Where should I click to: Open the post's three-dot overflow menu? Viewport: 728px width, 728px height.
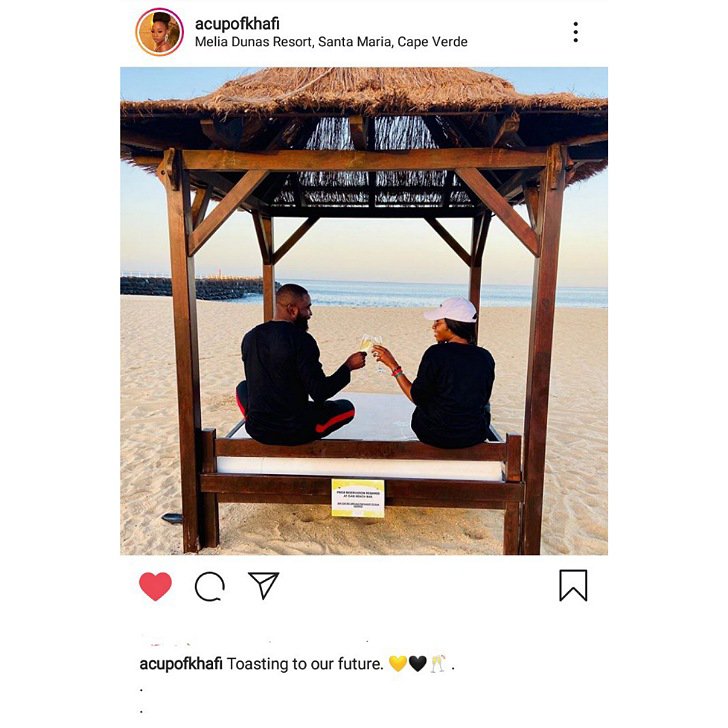tap(575, 32)
